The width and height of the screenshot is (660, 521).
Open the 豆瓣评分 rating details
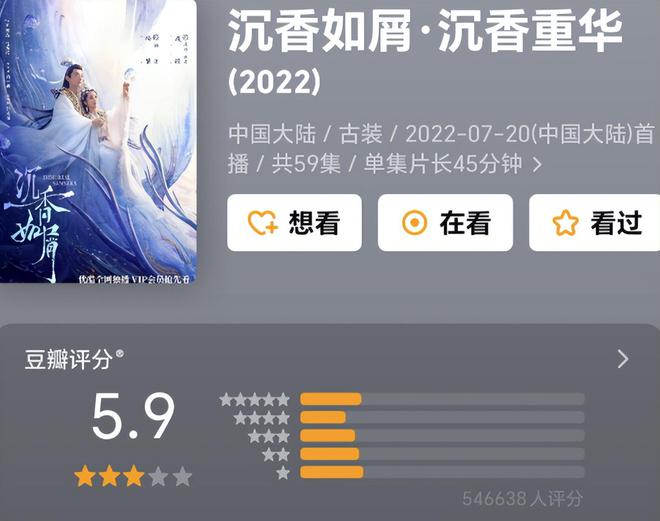point(623,359)
